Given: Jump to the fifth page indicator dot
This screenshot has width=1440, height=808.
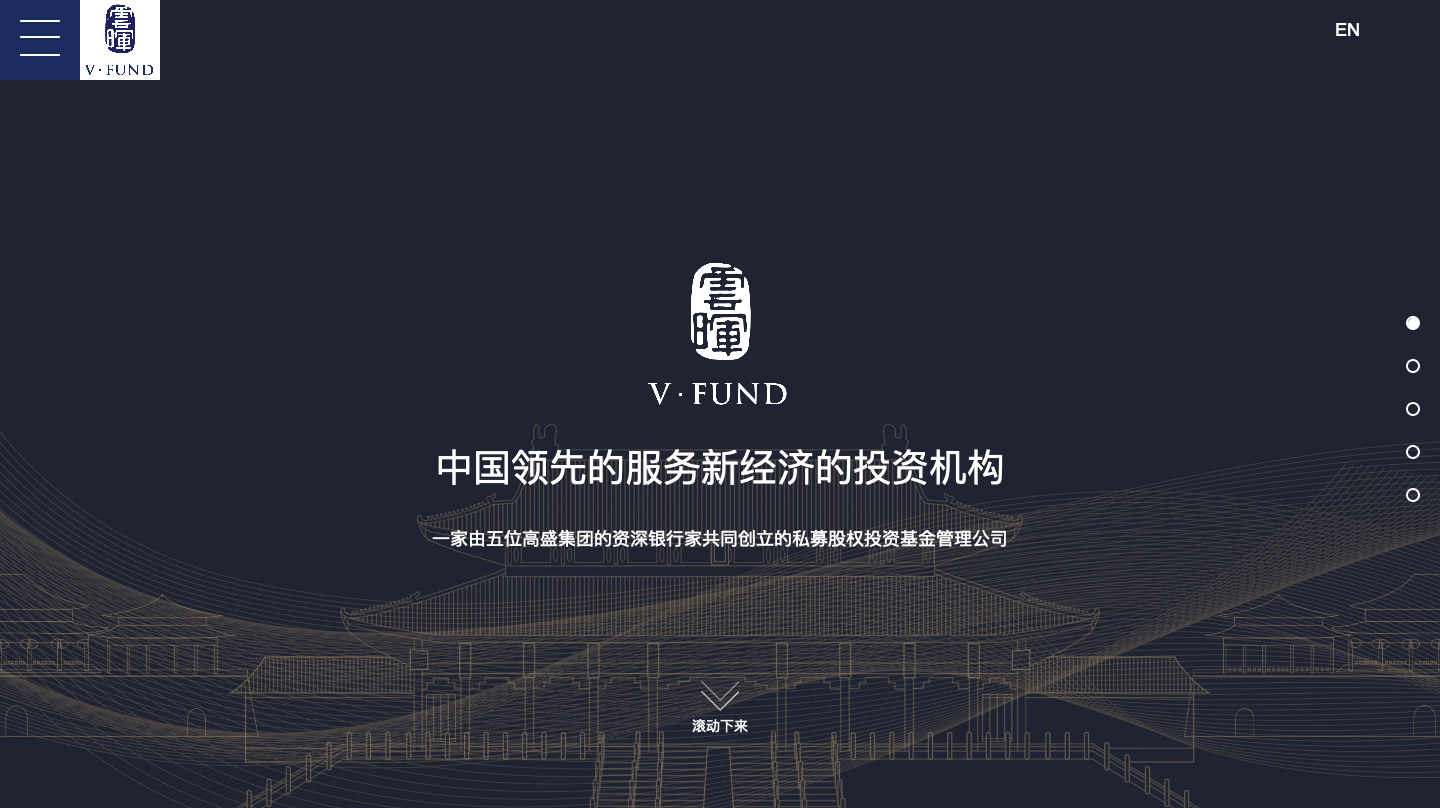Looking at the screenshot, I should 1413,495.
